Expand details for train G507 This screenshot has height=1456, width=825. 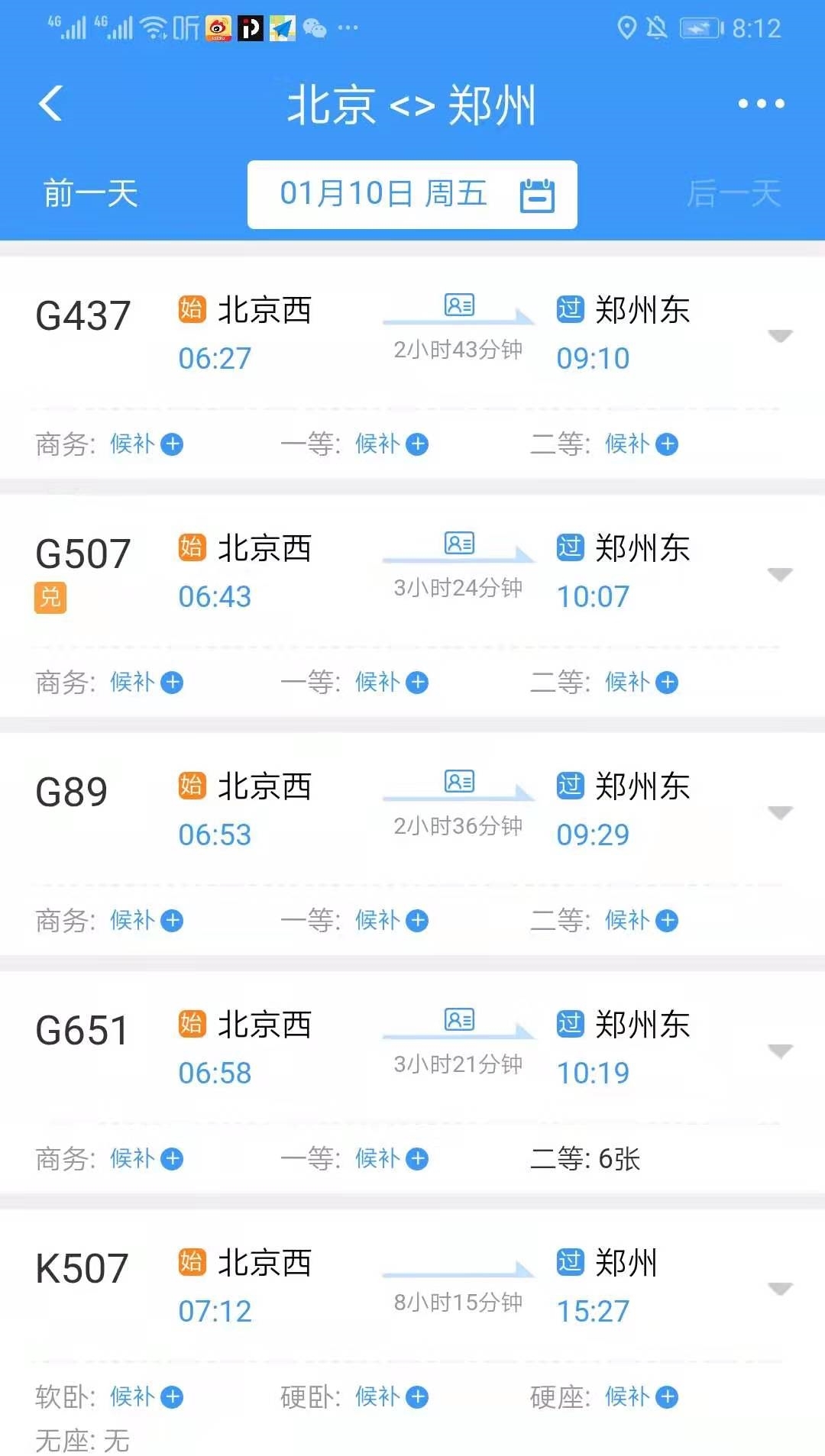(779, 574)
